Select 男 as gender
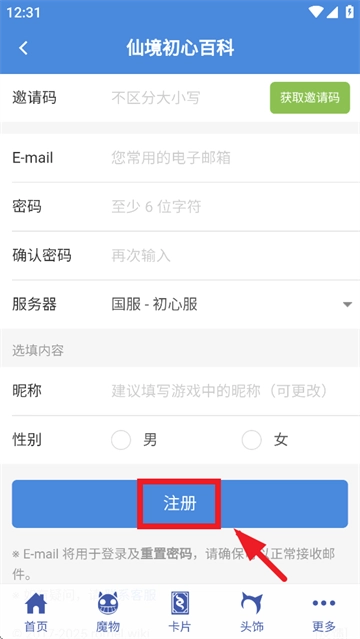The width and height of the screenshot is (360, 639). [121, 440]
